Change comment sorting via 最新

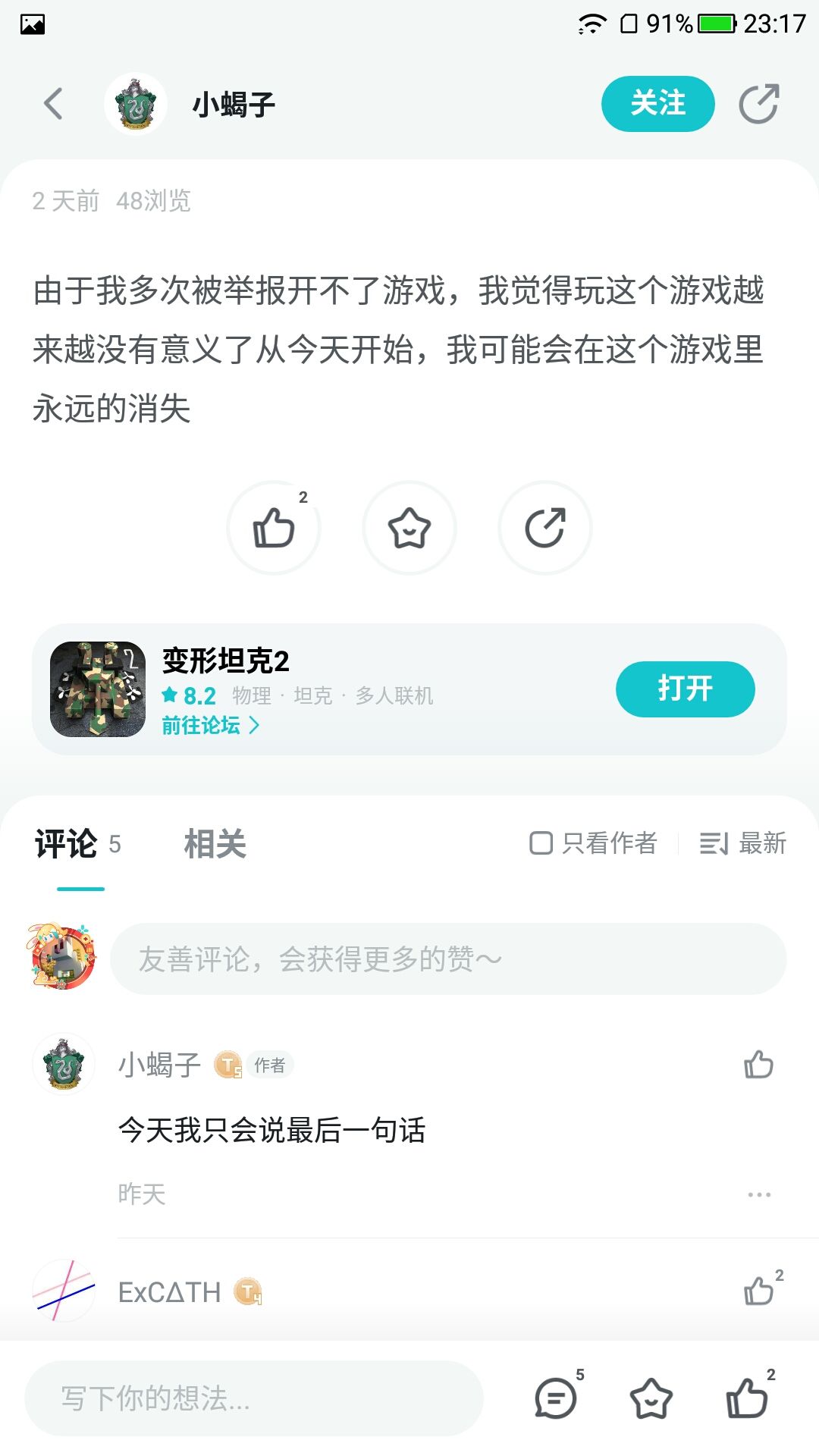[742, 843]
